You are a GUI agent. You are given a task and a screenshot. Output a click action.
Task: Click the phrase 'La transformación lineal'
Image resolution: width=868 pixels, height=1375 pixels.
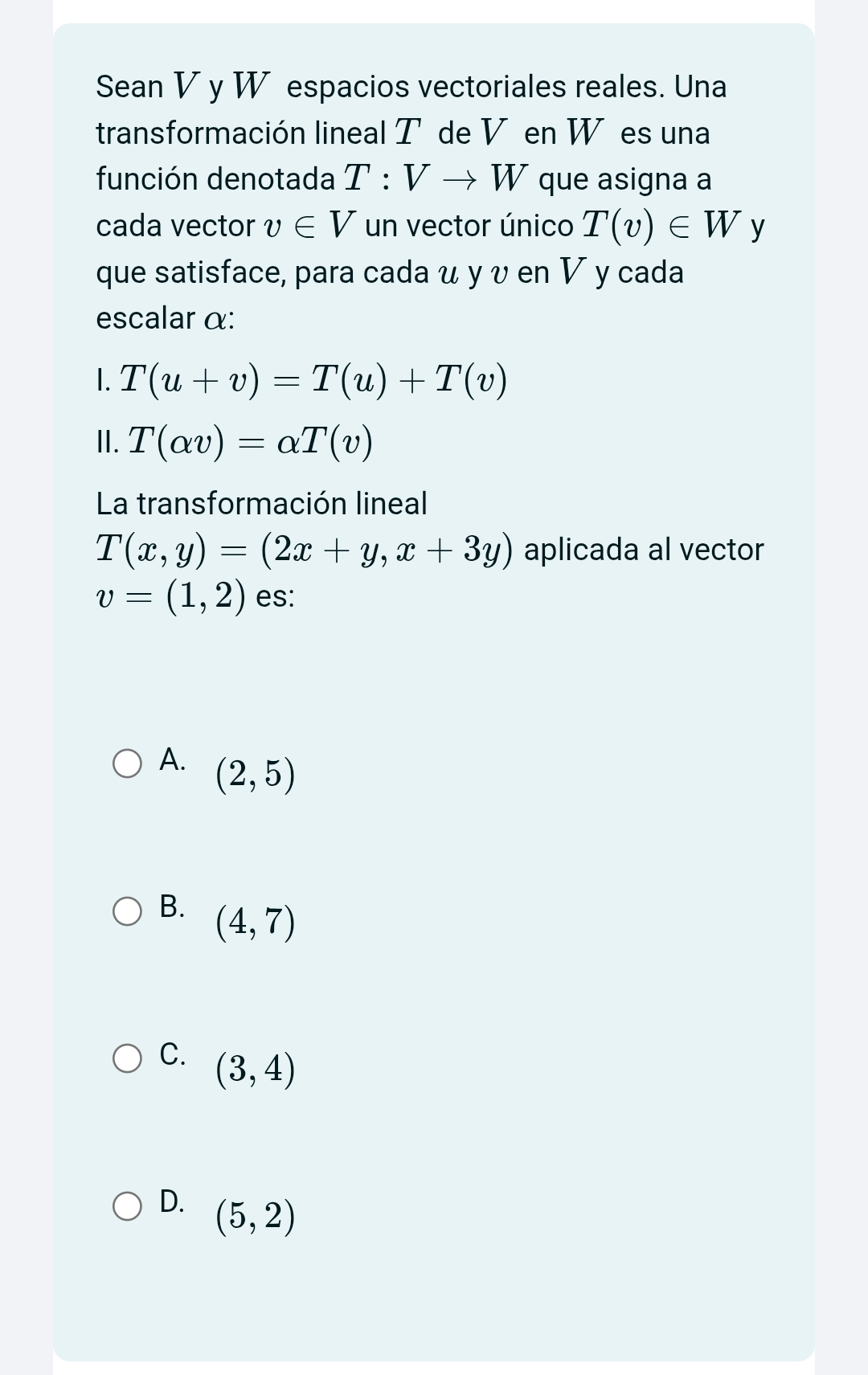(260, 502)
